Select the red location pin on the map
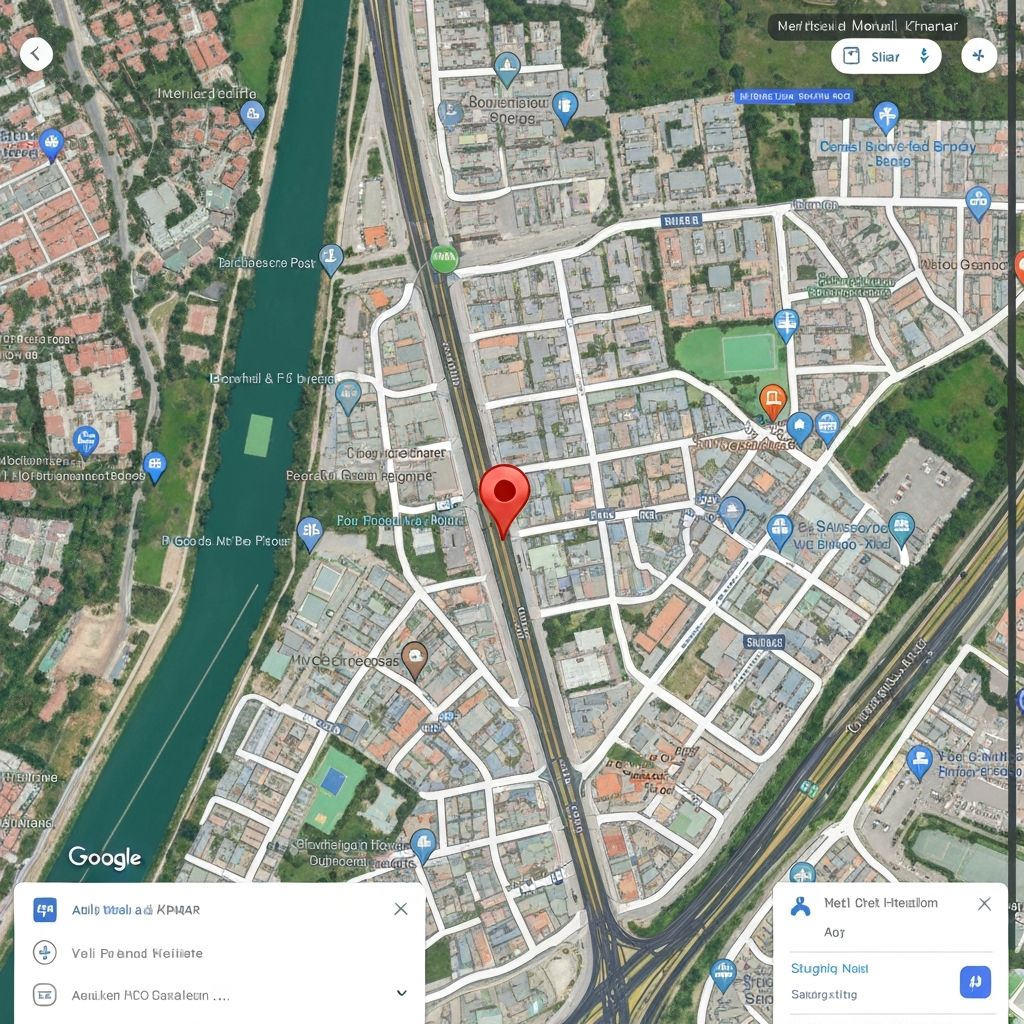Image resolution: width=1024 pixels, height=1024 pixels. 504,493
